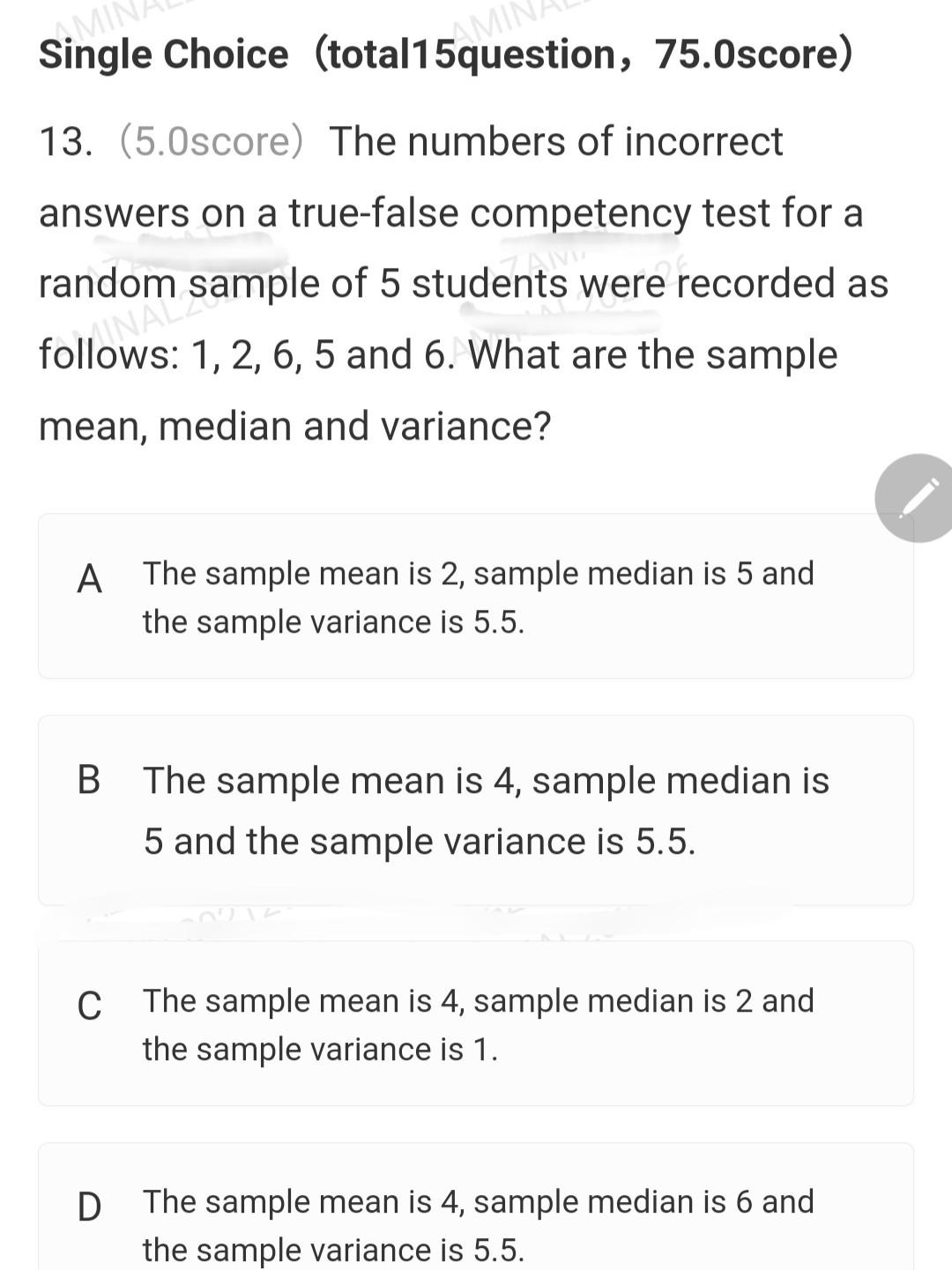
Task: Tap option card stating median is 5
Action: [x=476, y=596]
